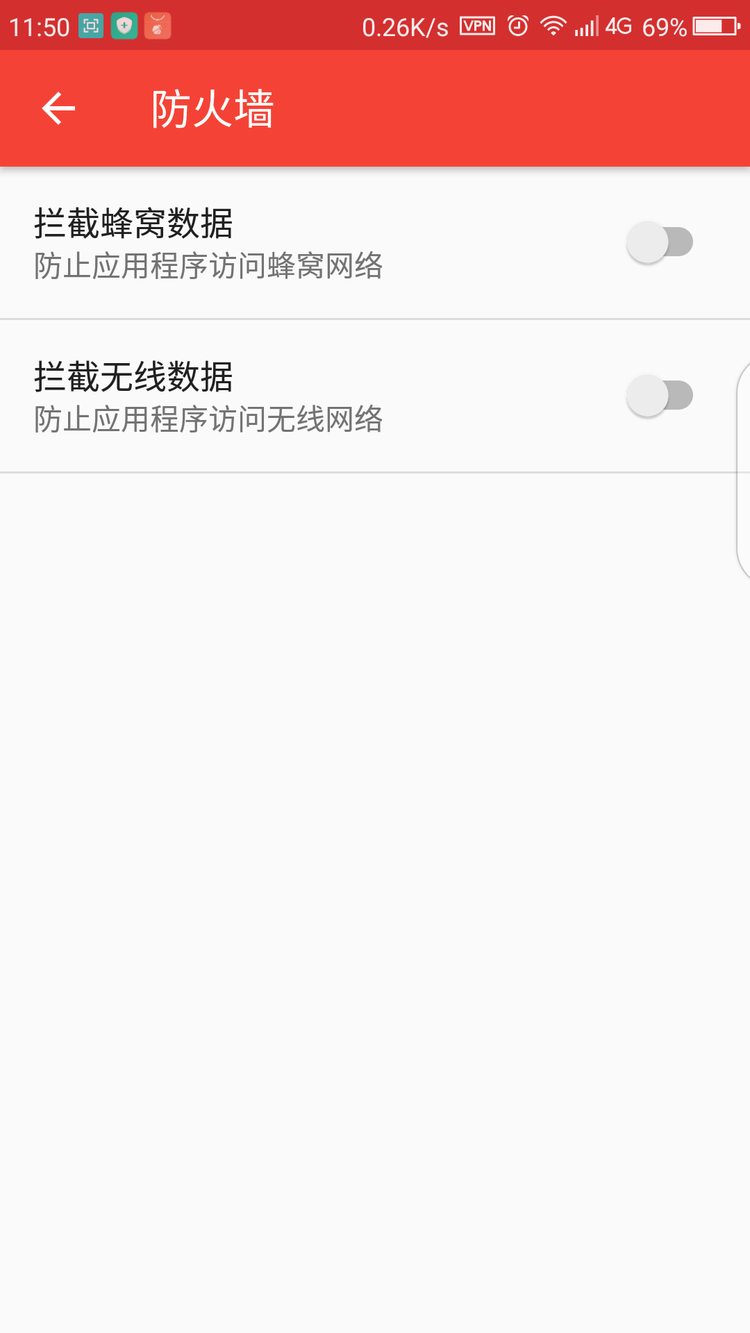Enable the 拦截蜂窝数据 switch
The height and width of the screenshot is (1333, 750).
pos(660,242)
